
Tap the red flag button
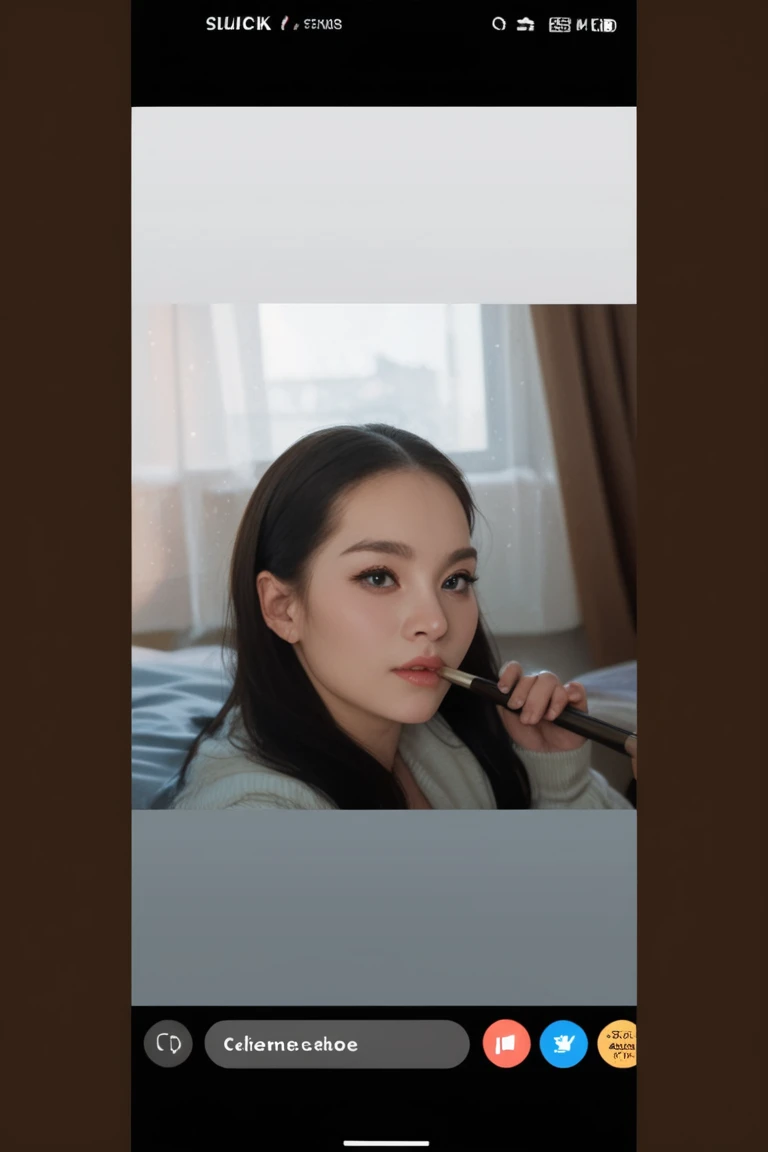(x=506, y=1044)
